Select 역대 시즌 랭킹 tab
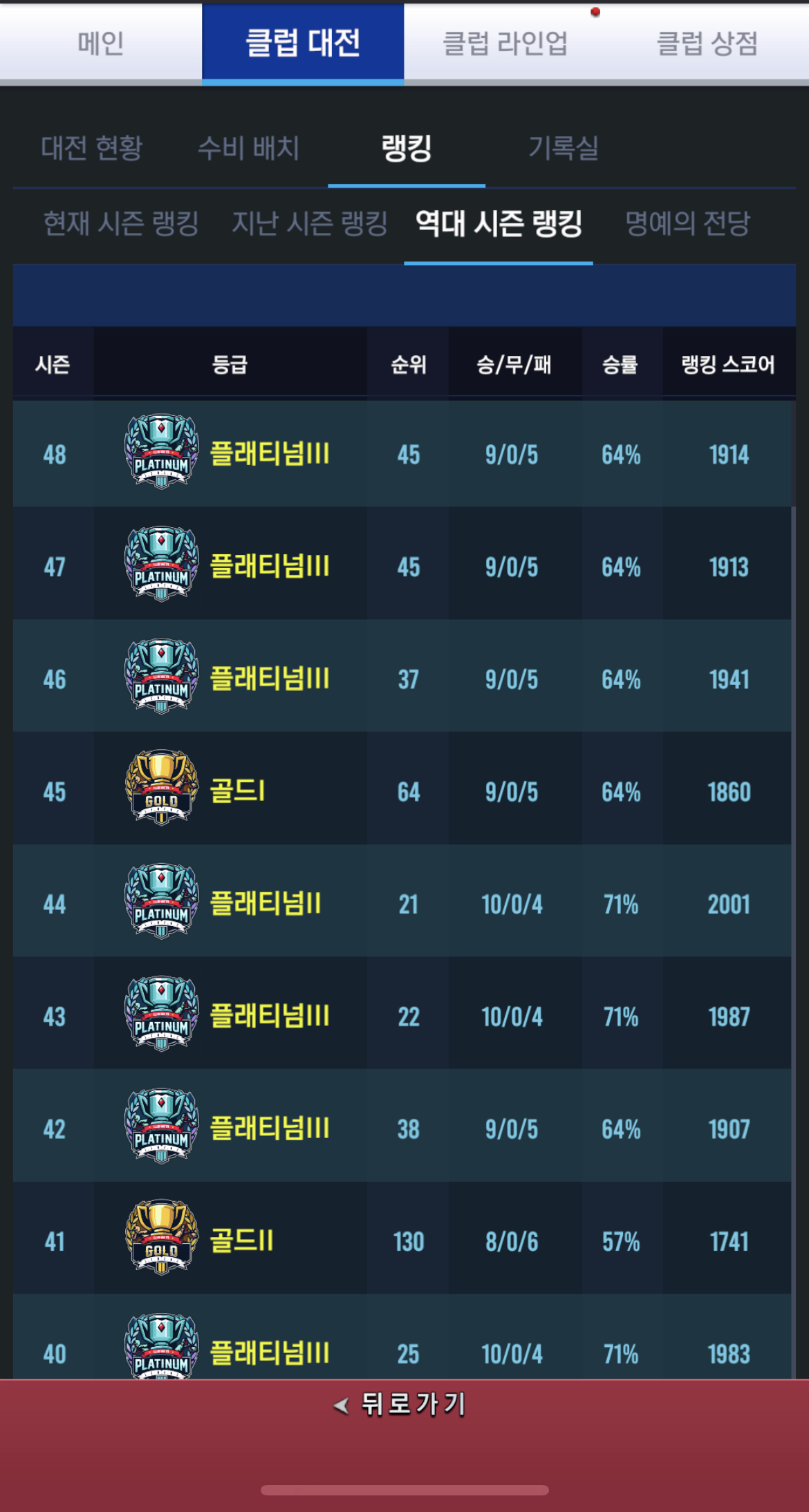Screen dimensions: 809x1512 click(499, 223)
